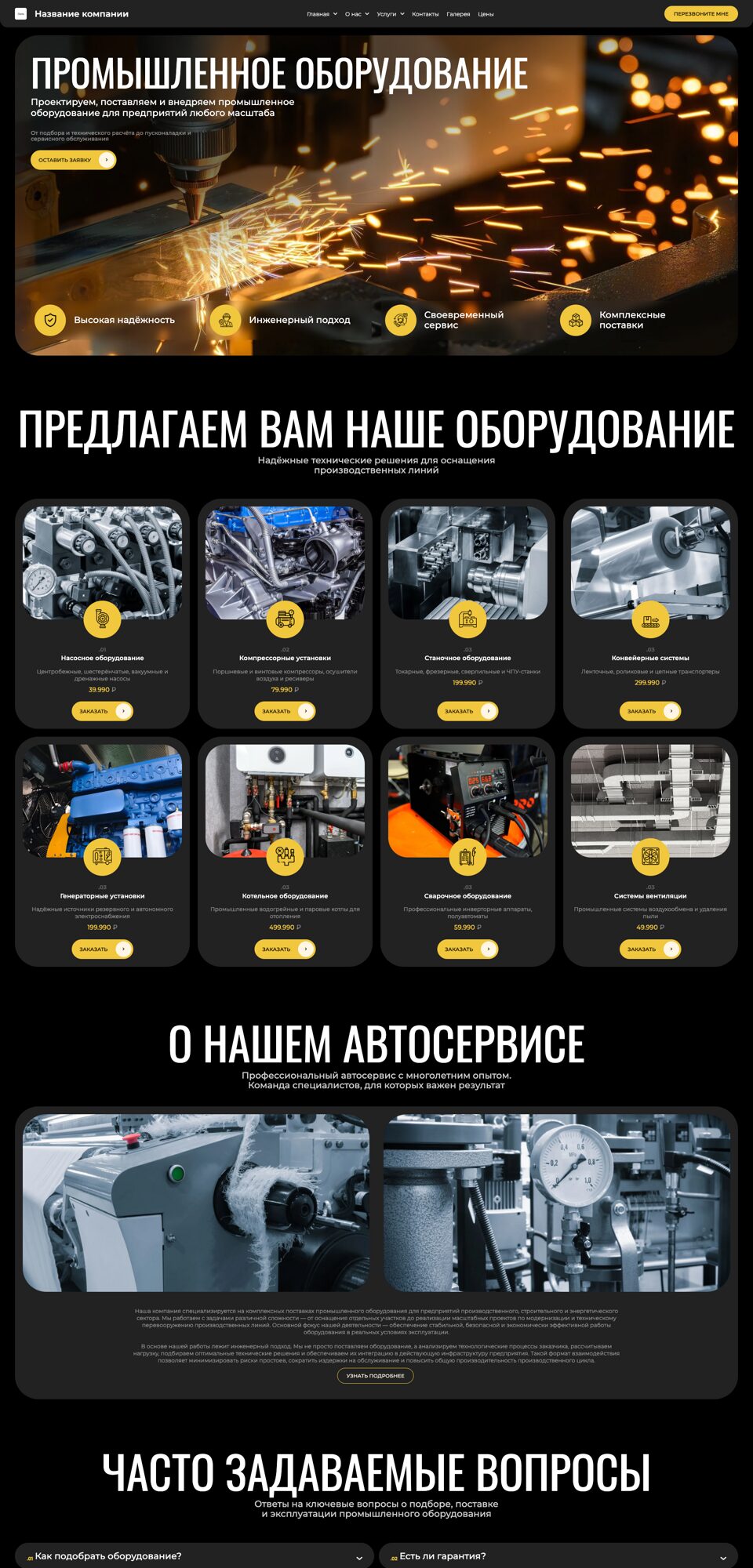This screenshot has width=753, height=1568.
Task: Expand the О нас menu
Action: (356, 14)
